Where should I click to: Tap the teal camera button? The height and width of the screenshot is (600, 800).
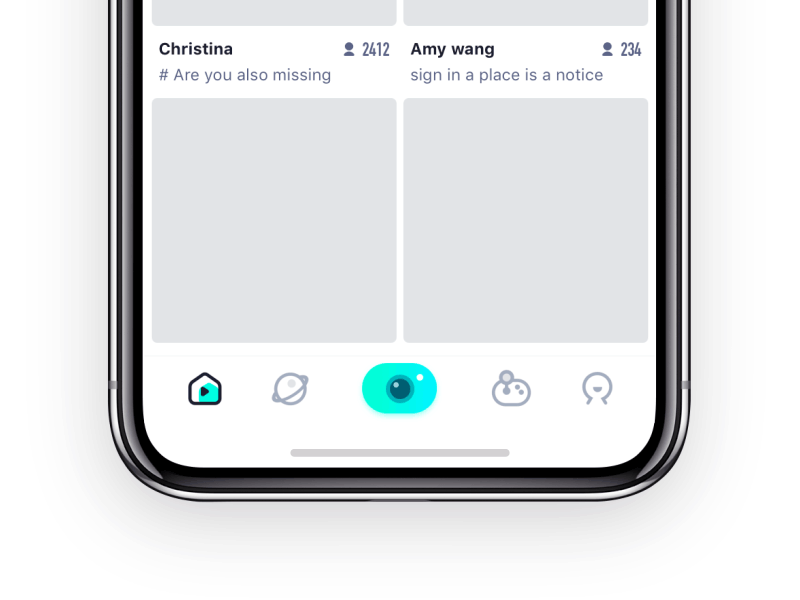[399, 388]
